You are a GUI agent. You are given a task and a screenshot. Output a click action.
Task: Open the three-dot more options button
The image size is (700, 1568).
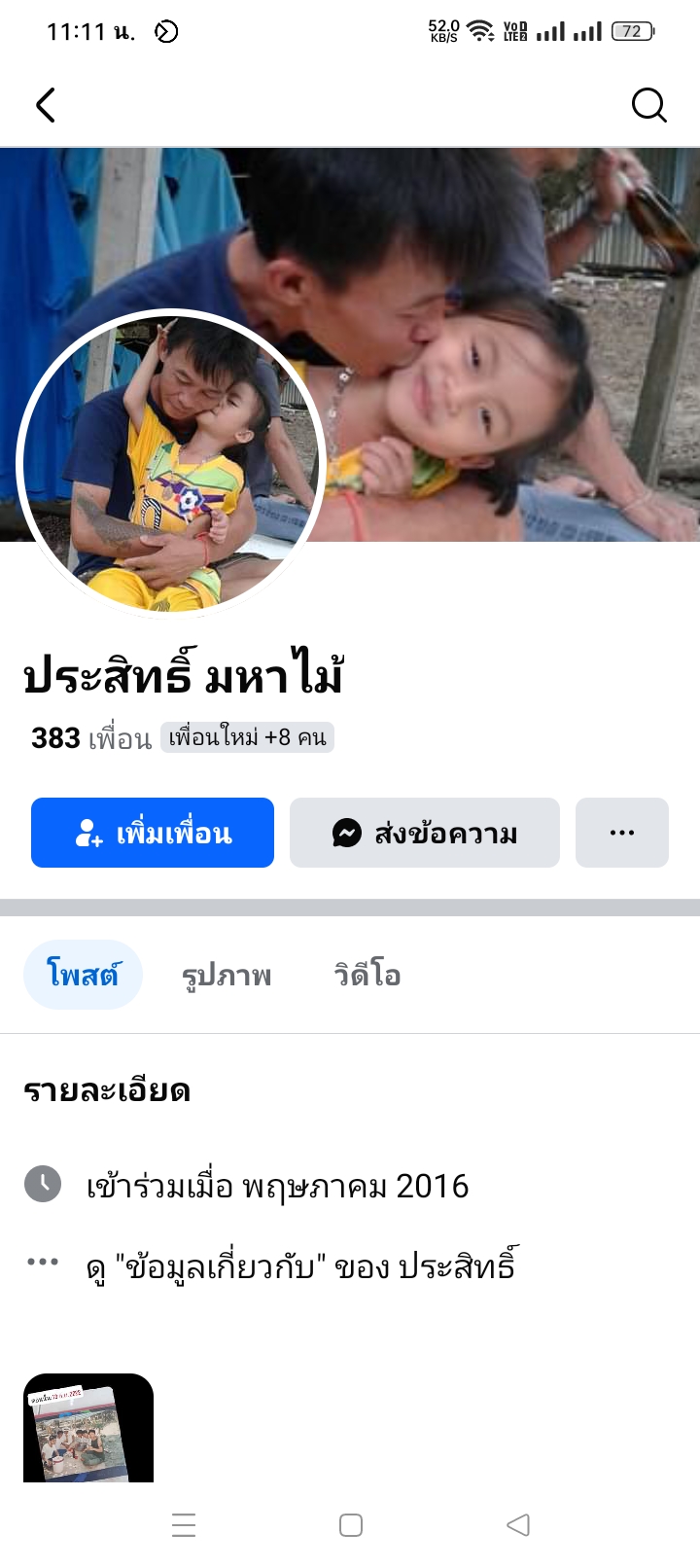[x=622, y=833]
